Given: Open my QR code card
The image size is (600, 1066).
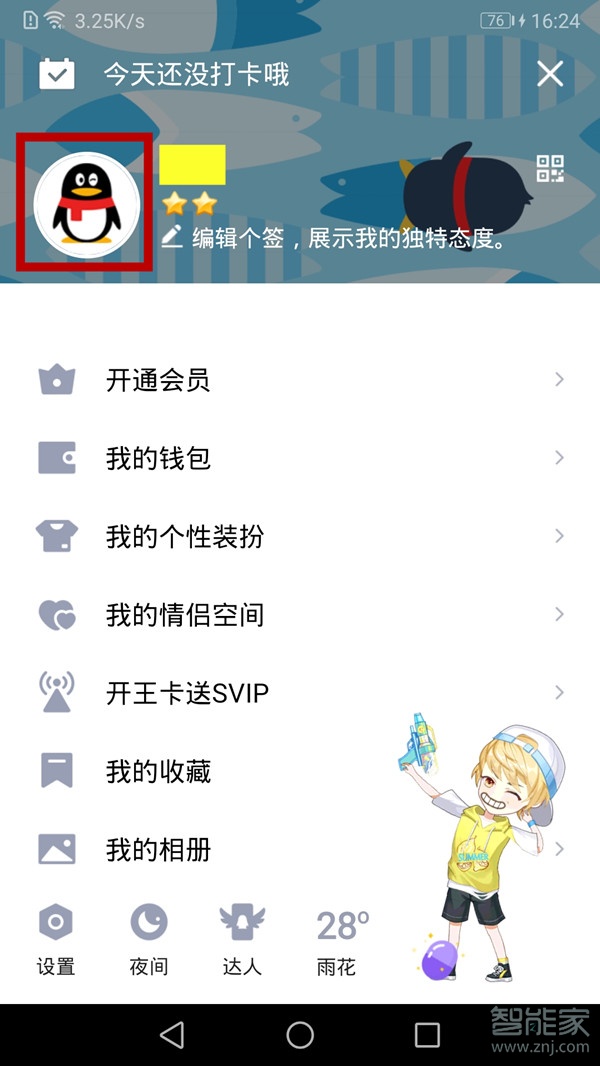Looking at the screenshot, I should tap(550, 168).
